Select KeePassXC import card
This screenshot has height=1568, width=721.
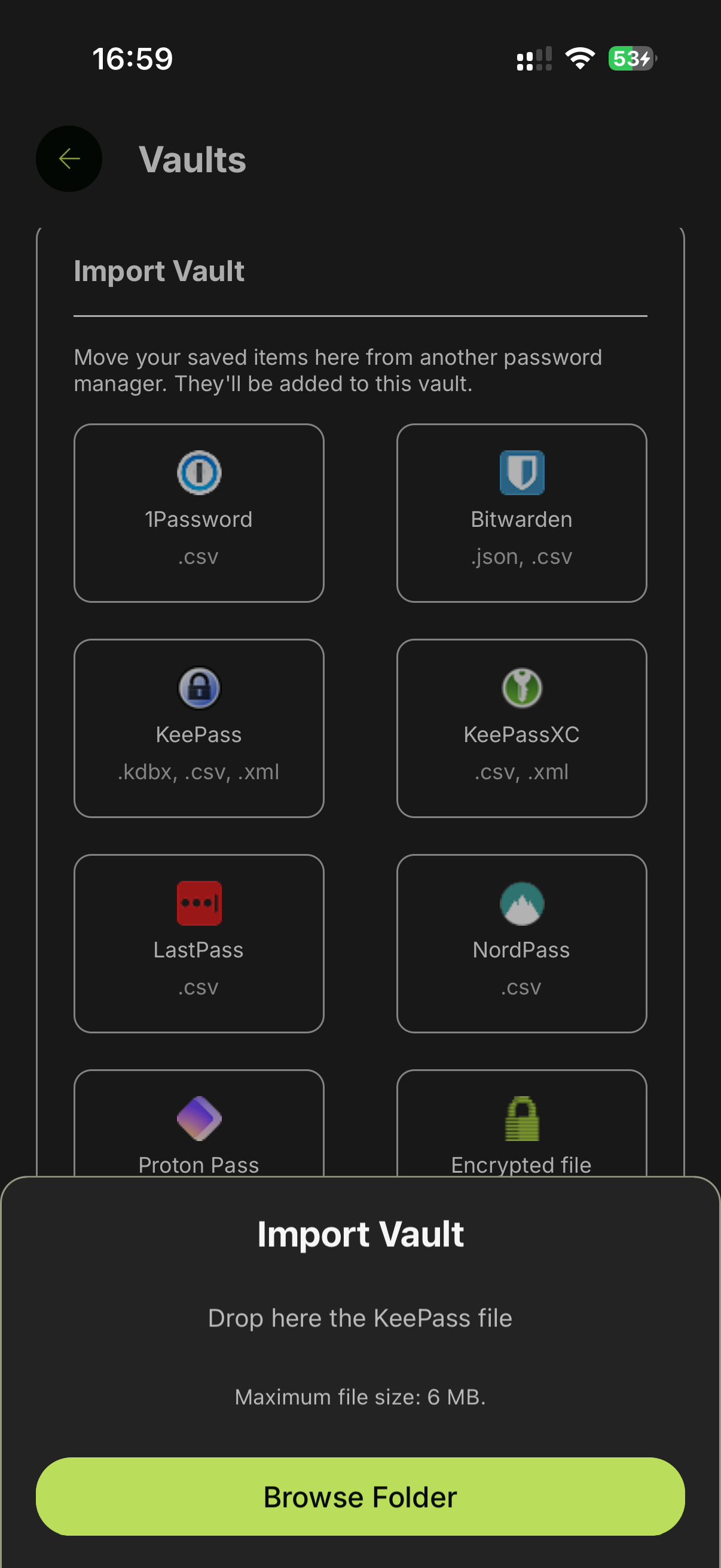[x=521, y=727]
